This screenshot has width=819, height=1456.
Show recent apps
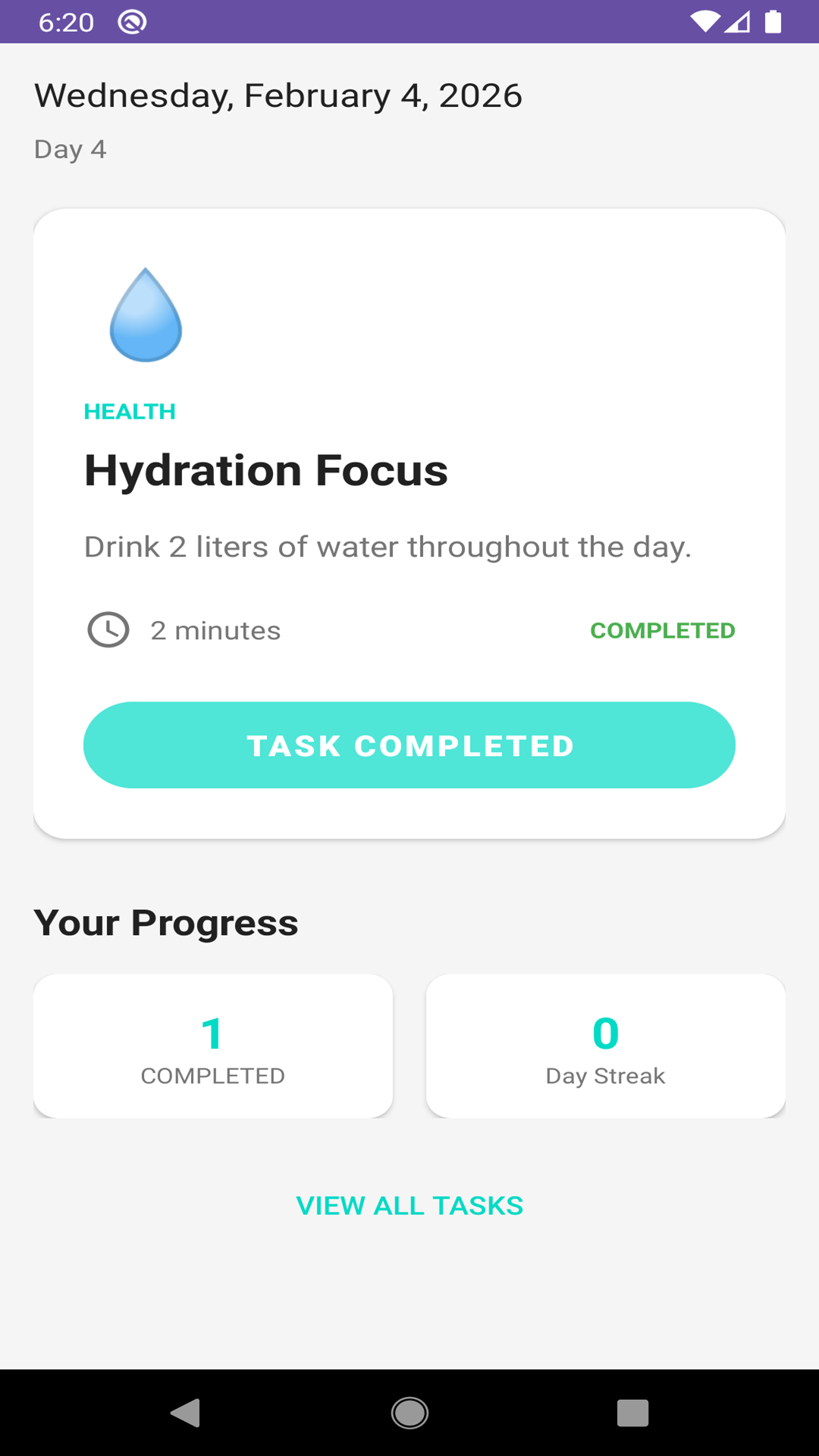pos(632,1413)
